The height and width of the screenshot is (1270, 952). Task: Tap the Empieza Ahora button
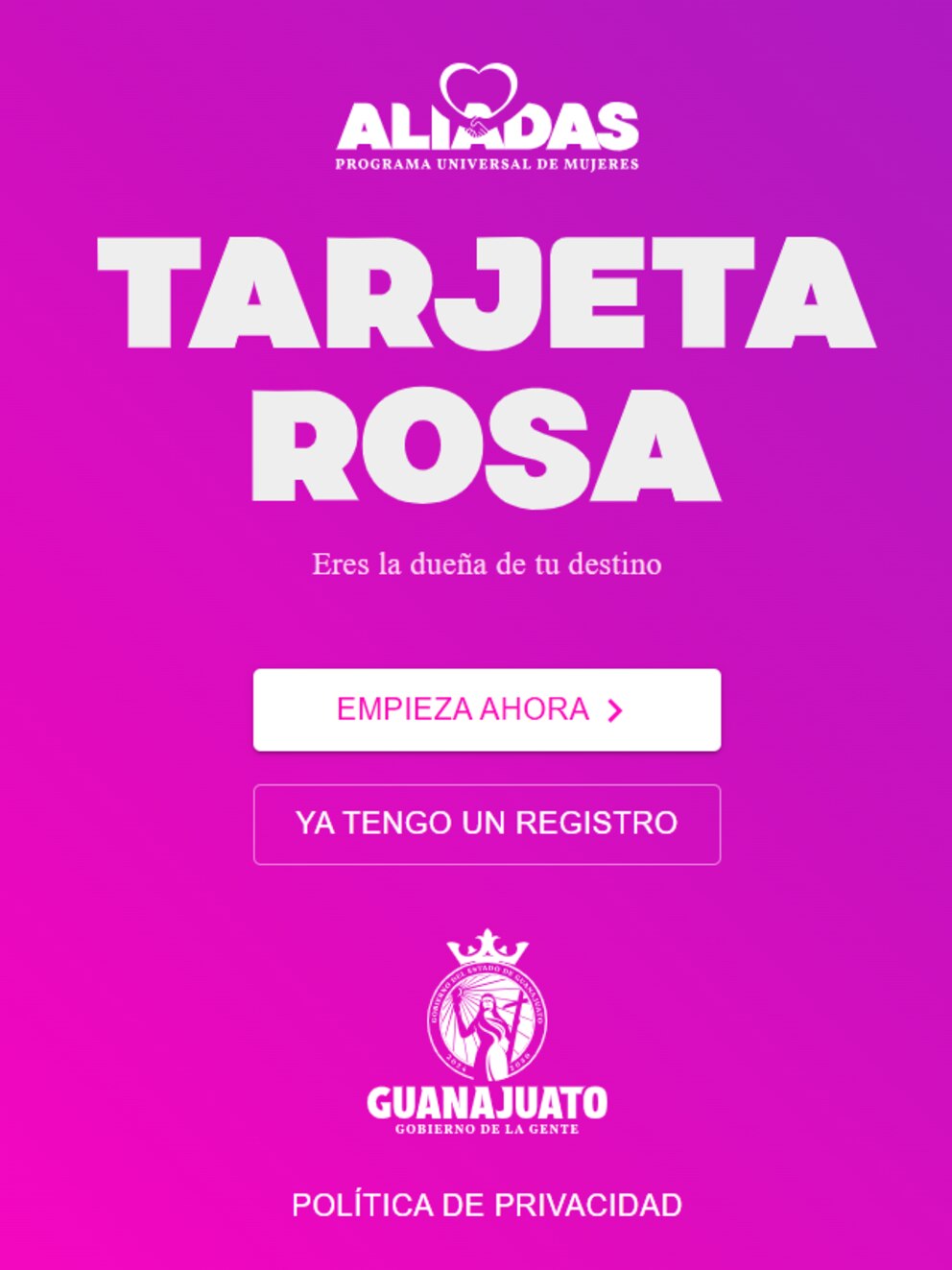(x=487, y=709)
